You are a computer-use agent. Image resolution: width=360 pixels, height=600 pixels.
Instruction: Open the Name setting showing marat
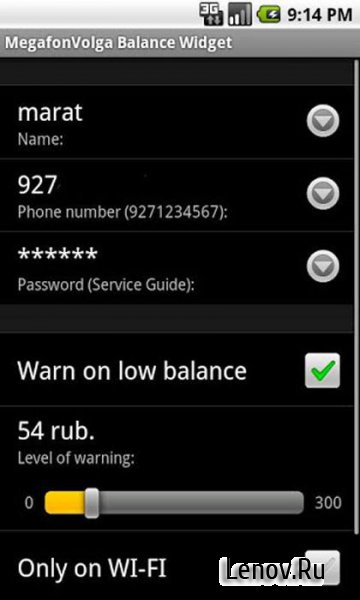(x=176, y=122)
